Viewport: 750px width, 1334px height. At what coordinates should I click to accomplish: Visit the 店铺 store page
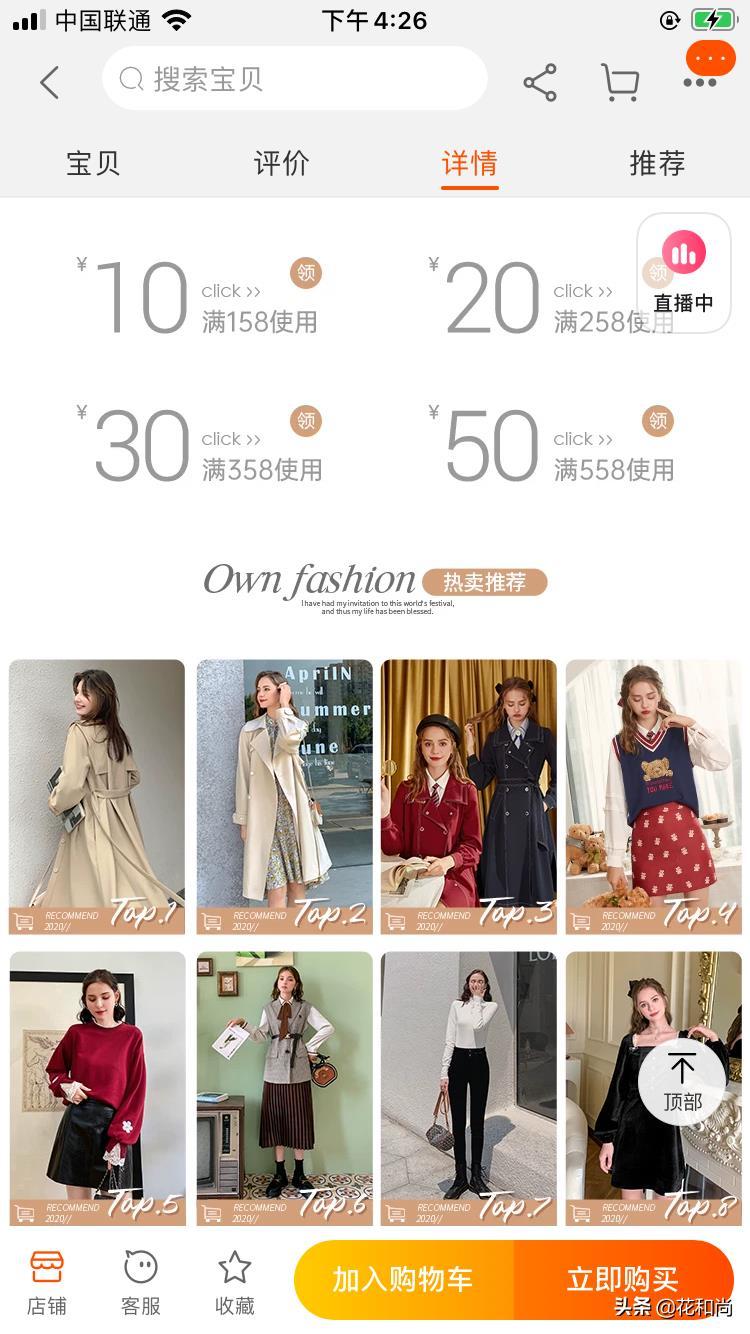coord(47,1281)
